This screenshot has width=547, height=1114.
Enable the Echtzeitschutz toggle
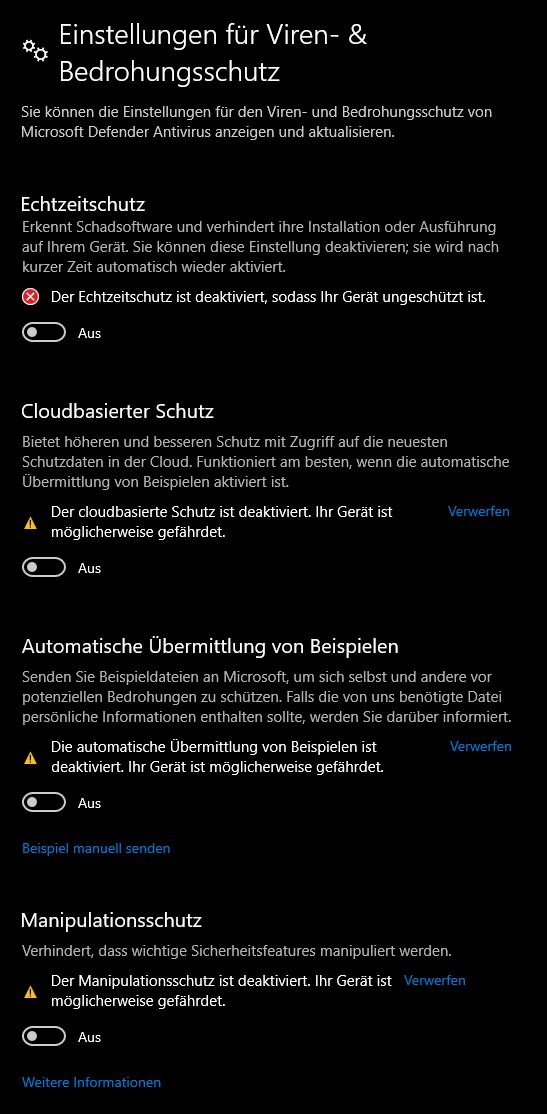click(44, 332)
